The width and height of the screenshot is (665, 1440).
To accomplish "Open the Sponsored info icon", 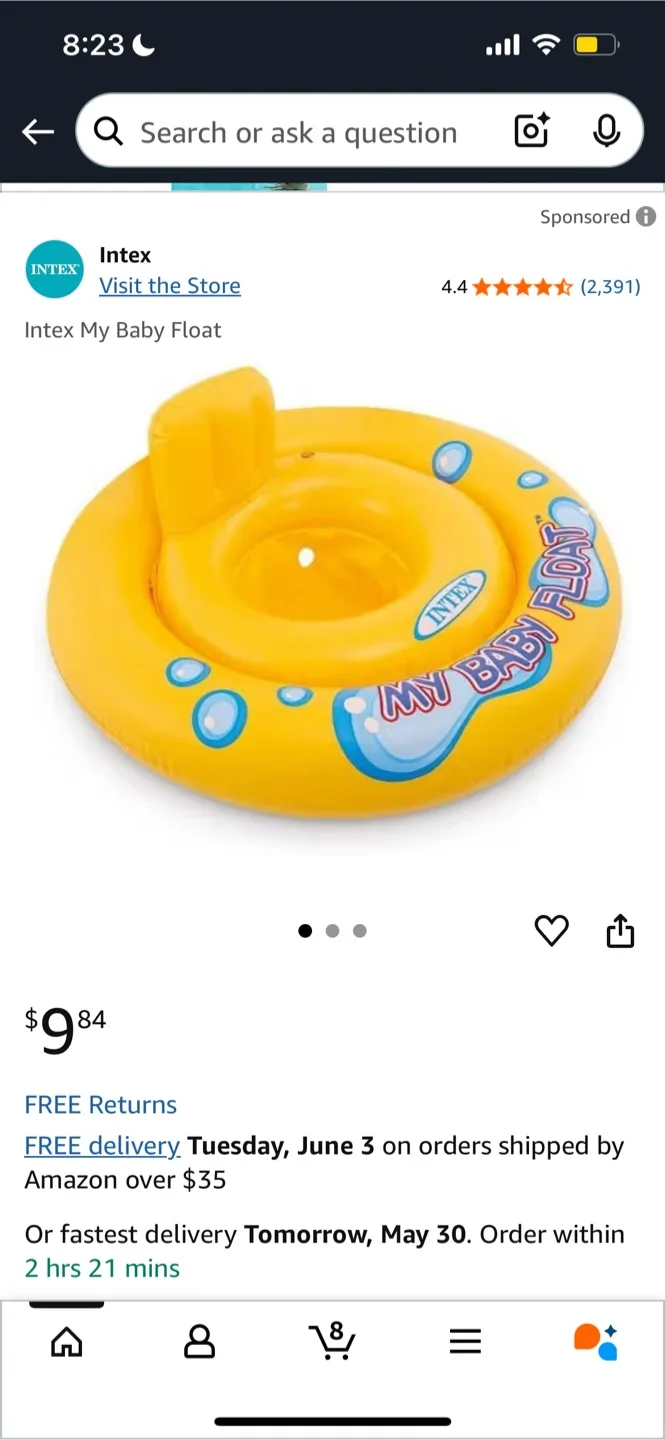I will click(646, 217).
